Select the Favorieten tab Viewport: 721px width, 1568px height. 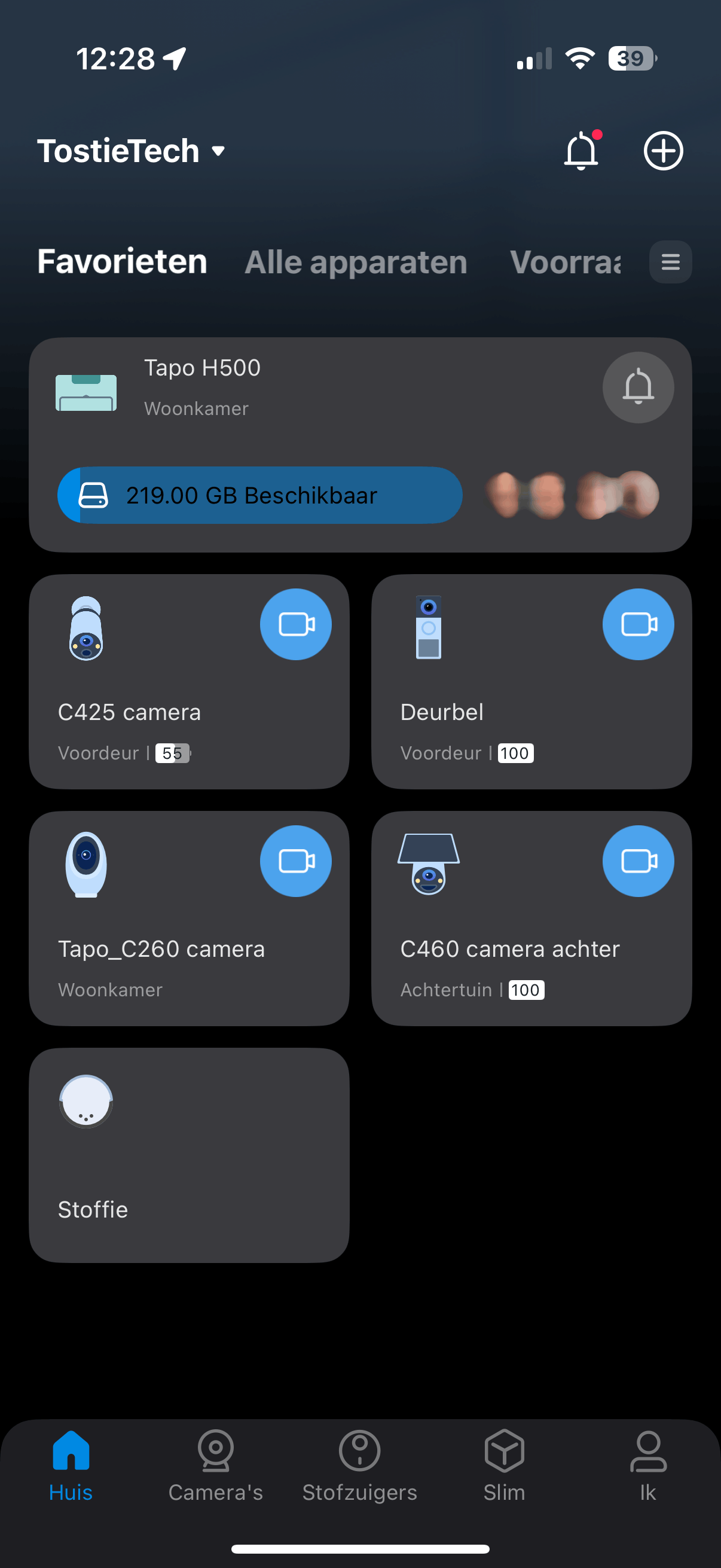123,262
